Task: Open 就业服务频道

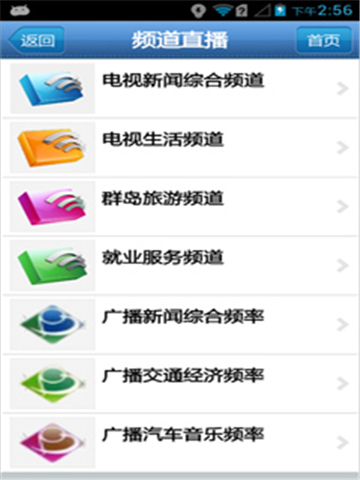Action: [180, 266]
